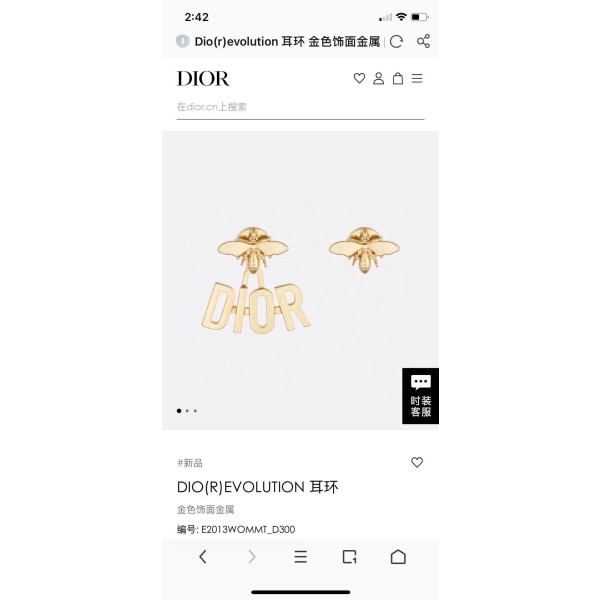Open the browser menu
The height and width of the screenshot is (600, 600).
300,557
